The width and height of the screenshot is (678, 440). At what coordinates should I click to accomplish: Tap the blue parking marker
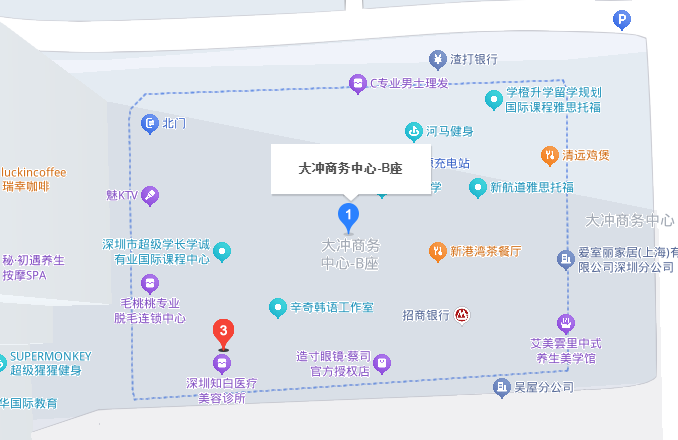click(x=621, y=20)
